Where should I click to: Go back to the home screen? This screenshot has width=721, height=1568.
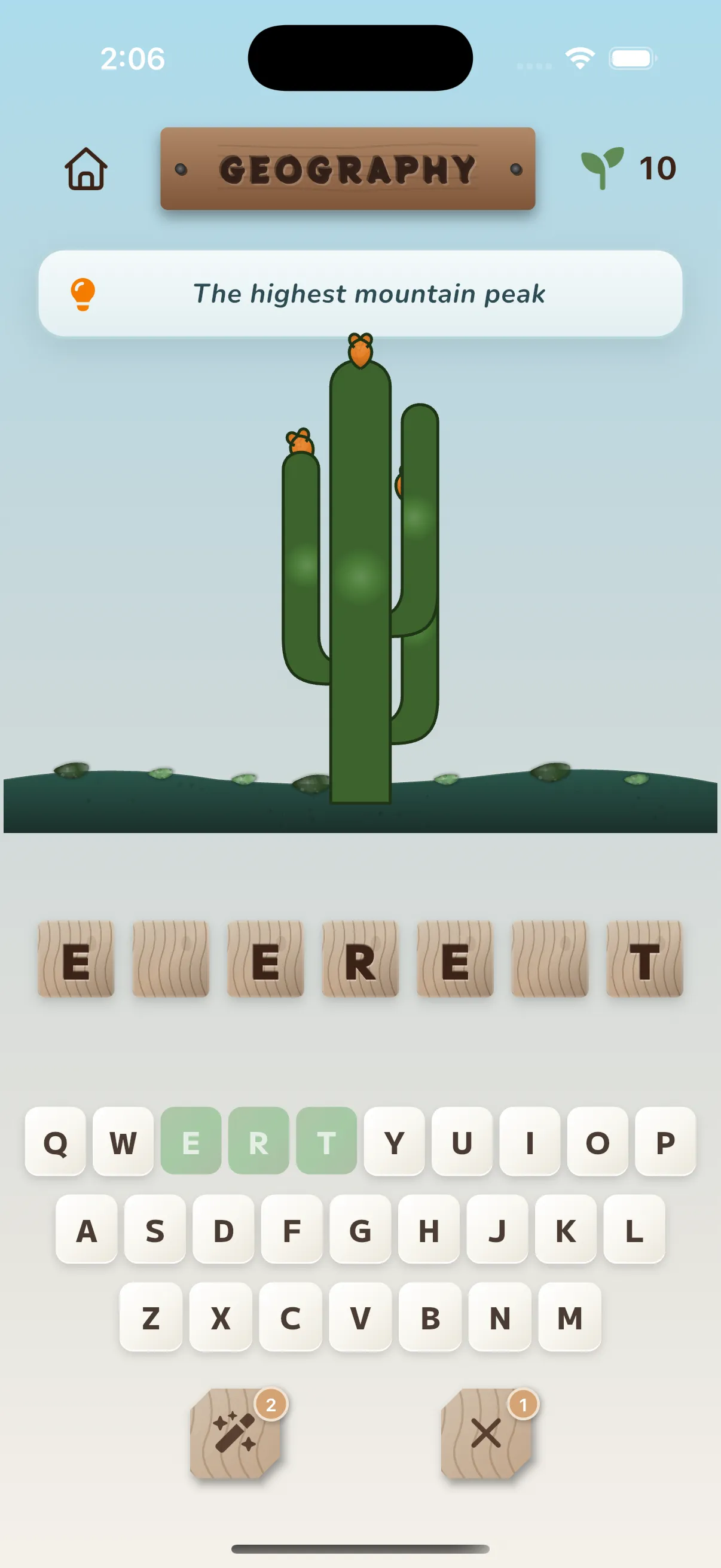85,169
